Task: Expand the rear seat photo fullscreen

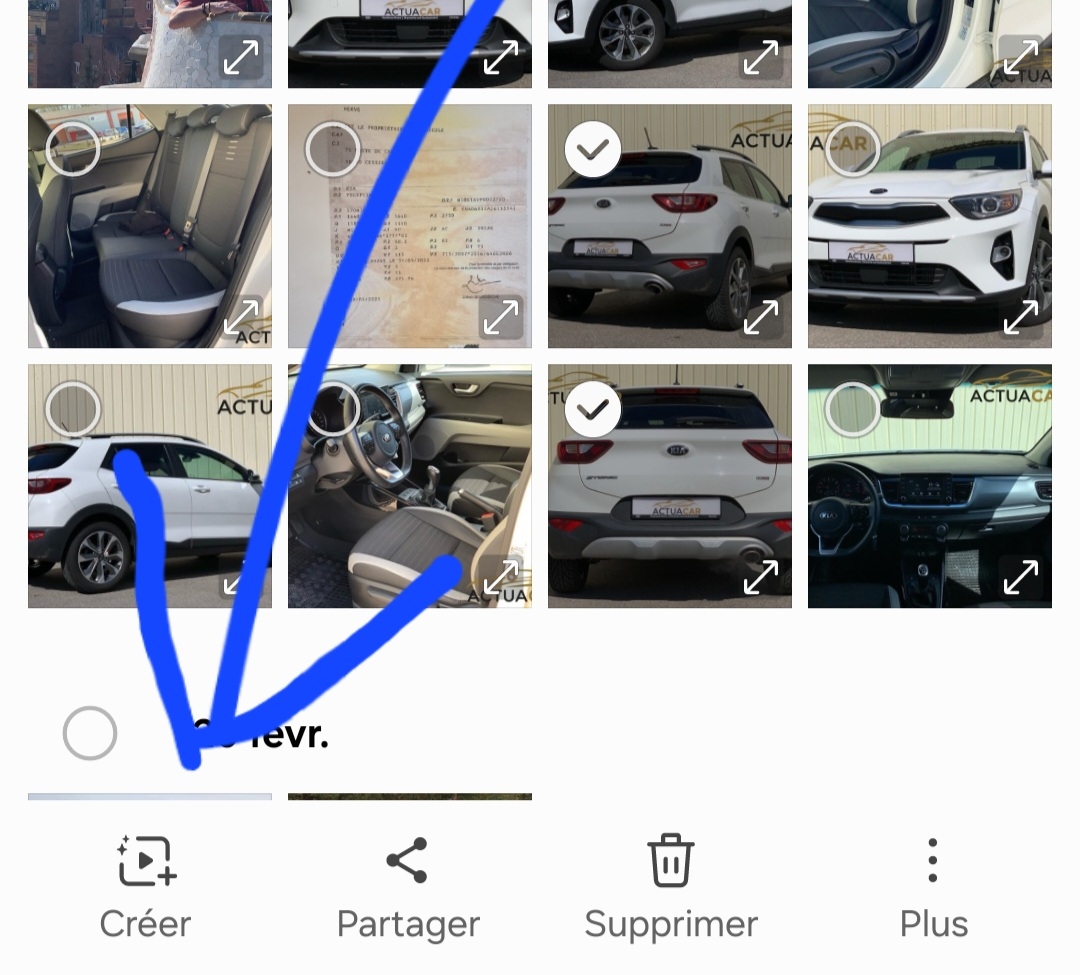Action: 241,317
